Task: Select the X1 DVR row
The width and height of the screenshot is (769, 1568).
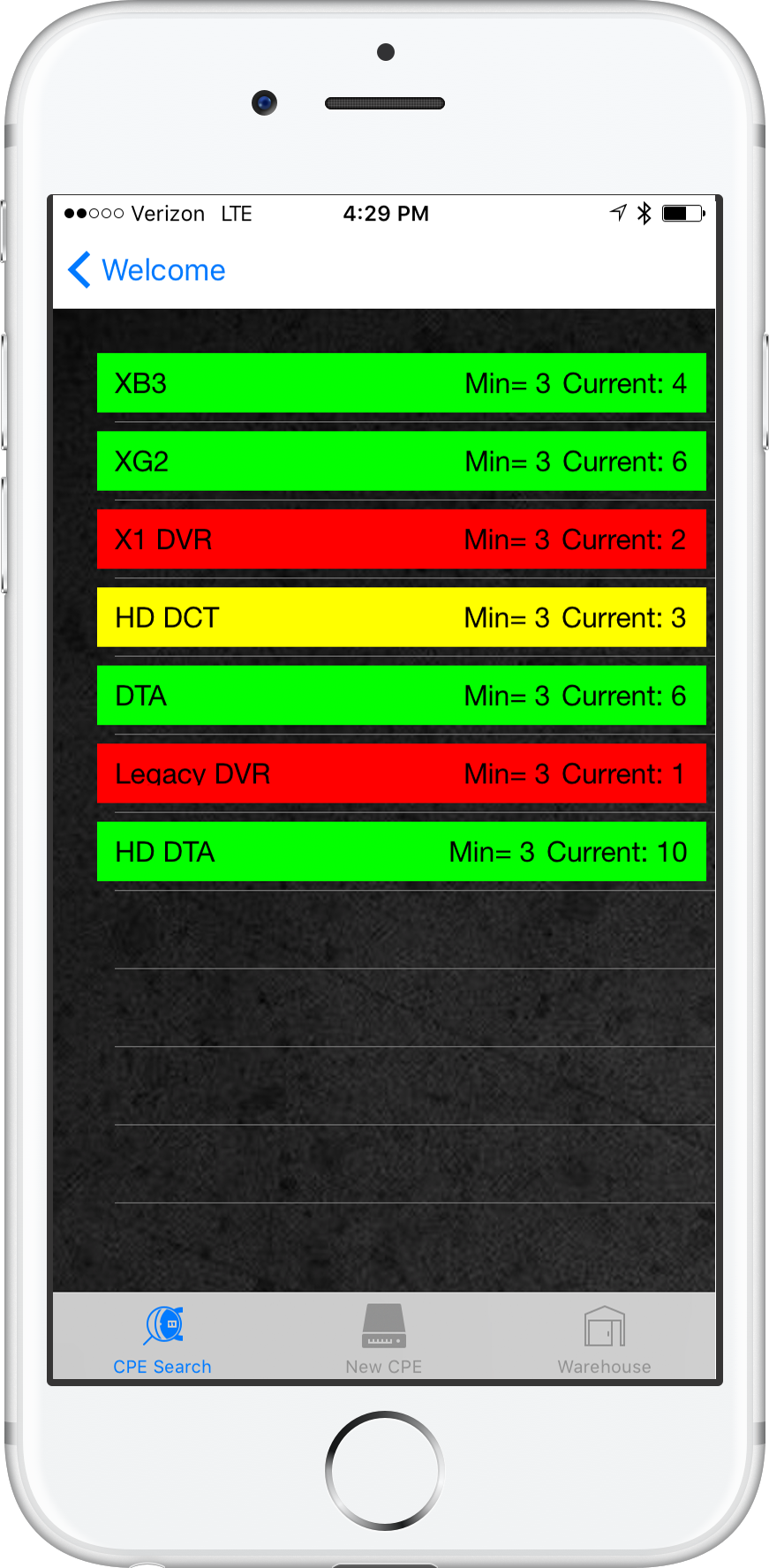Action: (x=402, y=539)
